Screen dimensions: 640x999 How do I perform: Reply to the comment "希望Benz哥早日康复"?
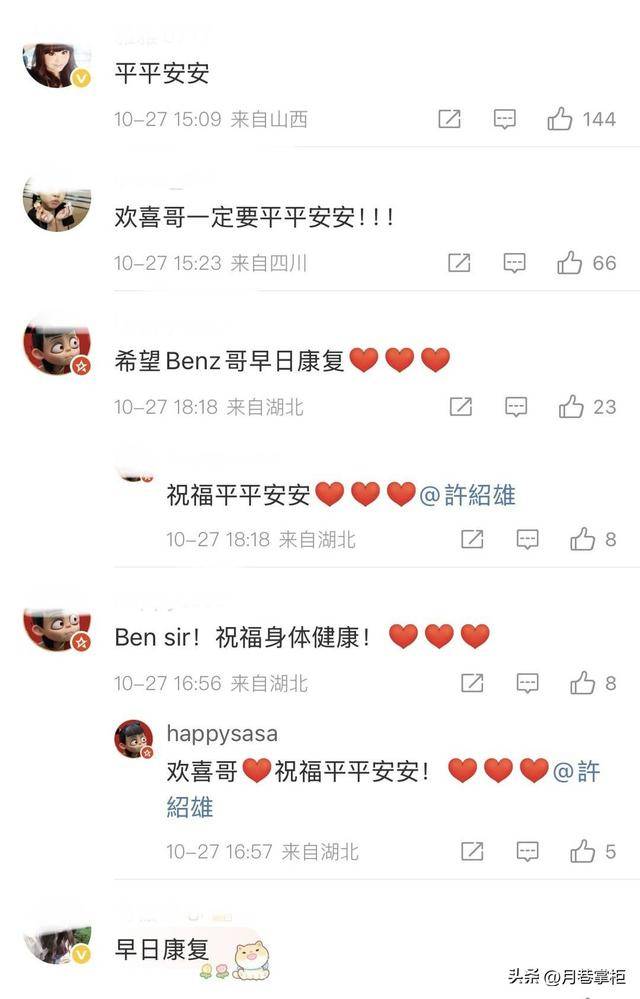coord(516,407)
